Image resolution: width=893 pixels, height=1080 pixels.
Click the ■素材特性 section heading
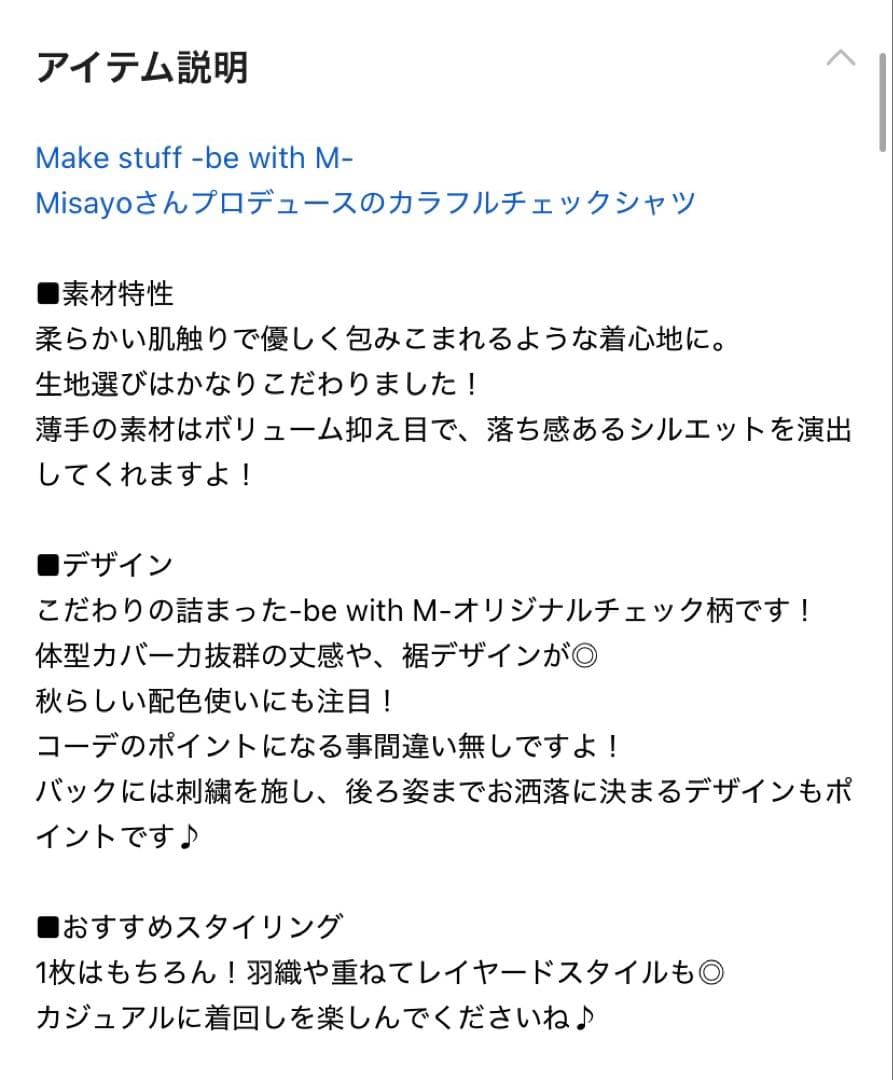click(x=103, y=294)
